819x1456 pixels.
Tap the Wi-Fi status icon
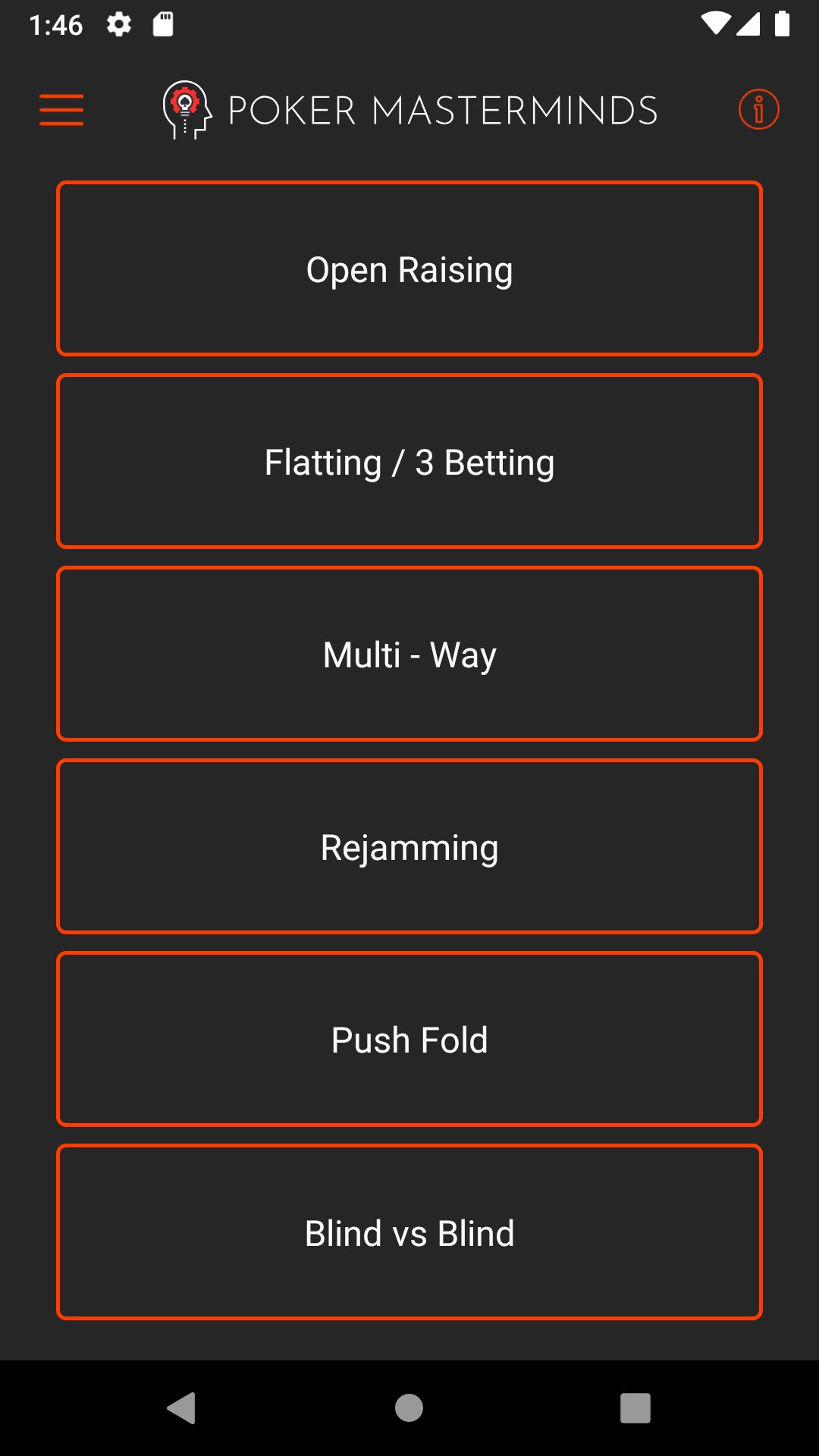pos(716,24)
